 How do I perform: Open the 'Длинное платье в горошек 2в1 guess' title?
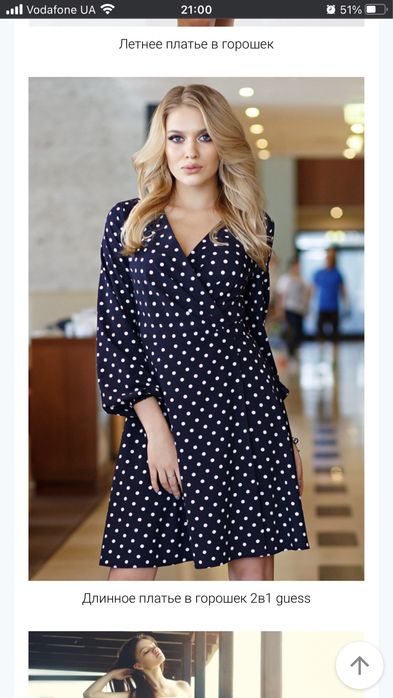[x=196, y=598]
